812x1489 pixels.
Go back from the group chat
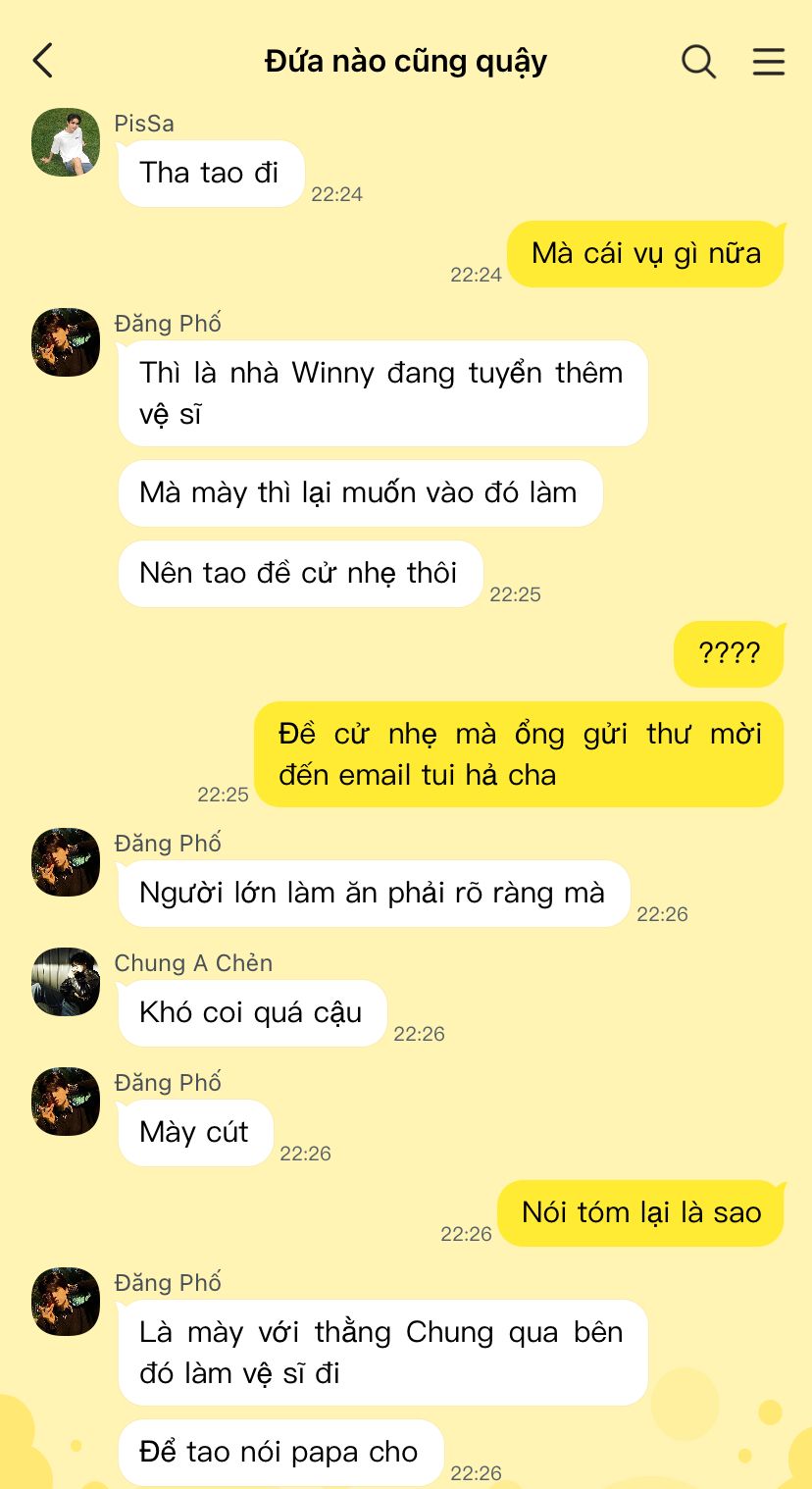click(43, 61)
